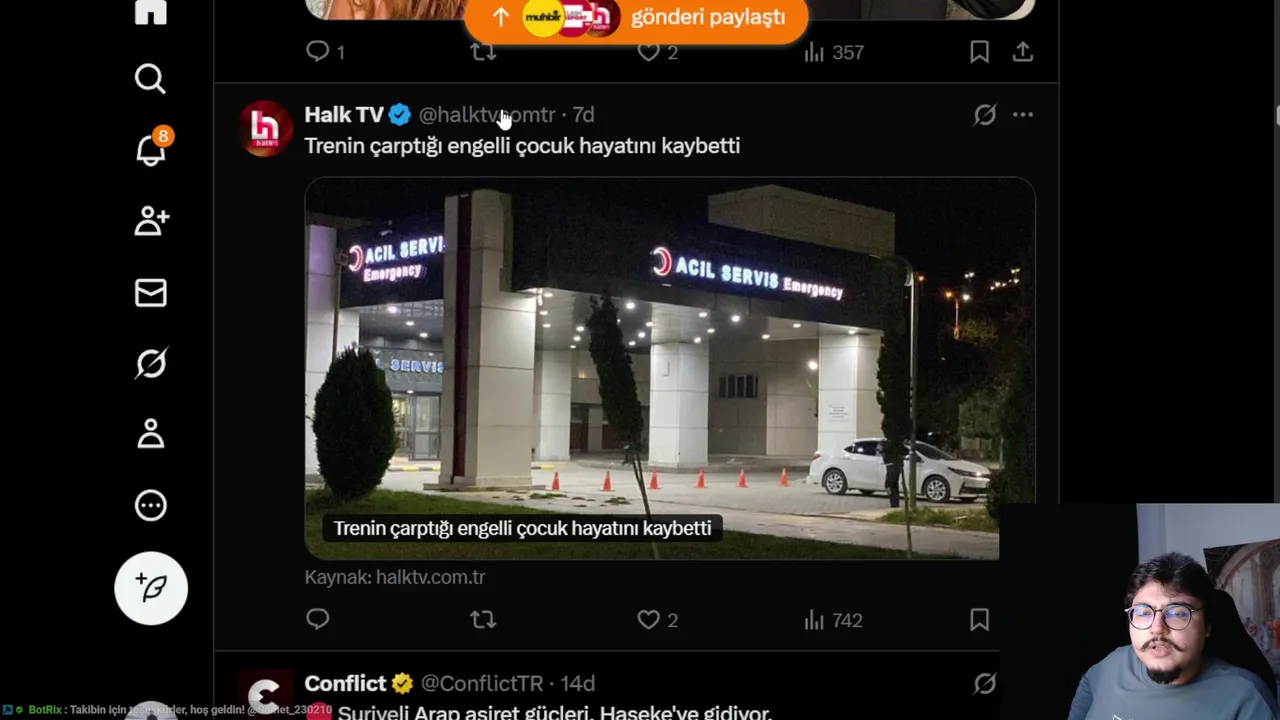Like Halk TV's post
1280x720 pixels.
(x=649, y=620)
